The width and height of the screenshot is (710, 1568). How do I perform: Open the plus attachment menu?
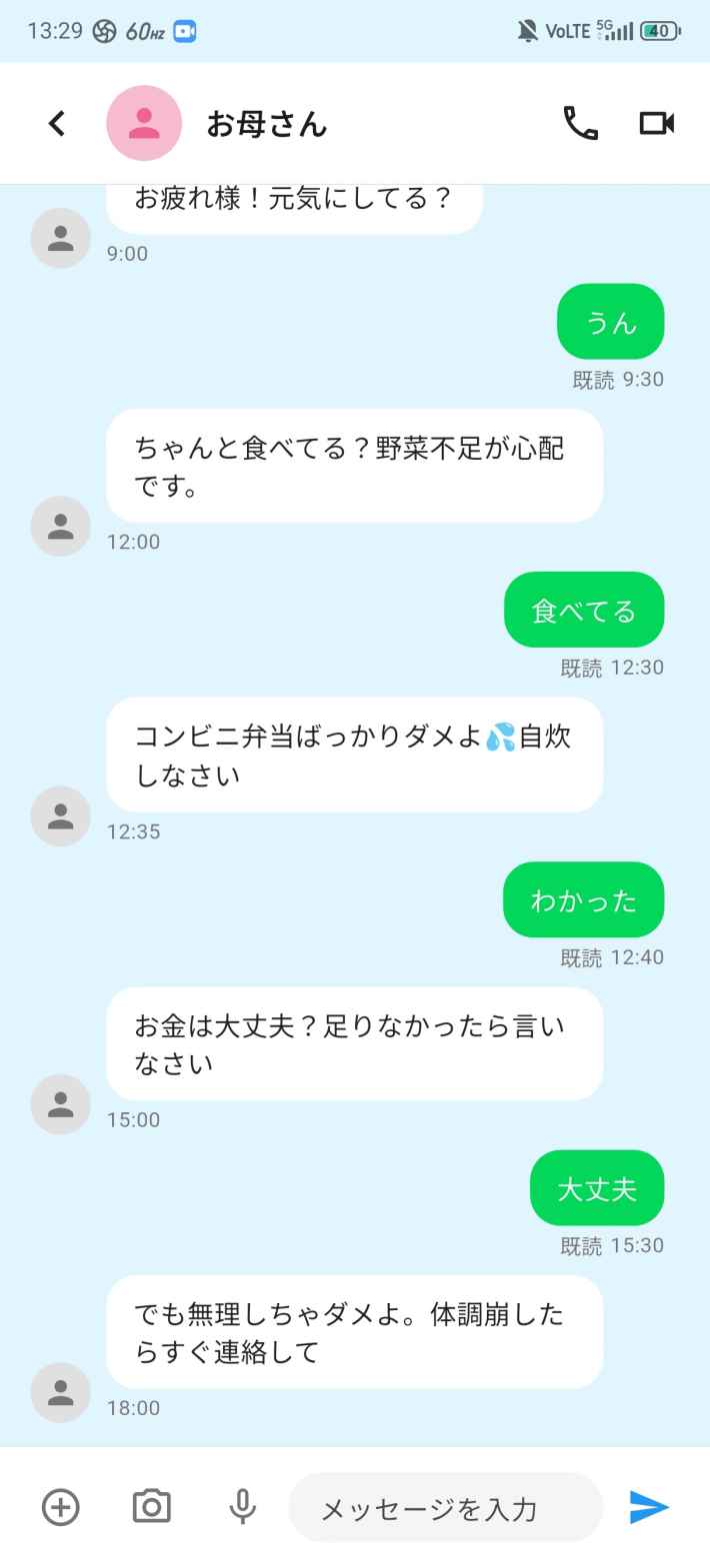click(x=60, y=1507)
